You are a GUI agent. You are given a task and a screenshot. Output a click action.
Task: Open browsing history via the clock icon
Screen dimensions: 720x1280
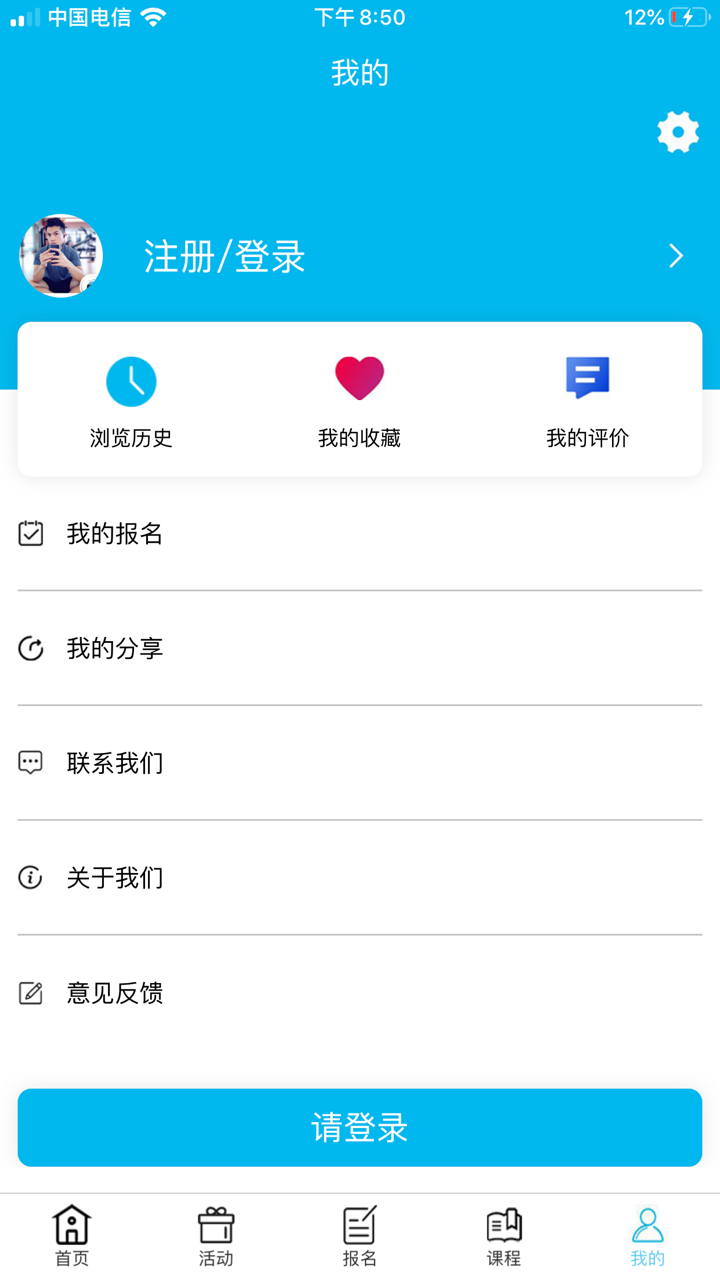click(131, 380)
